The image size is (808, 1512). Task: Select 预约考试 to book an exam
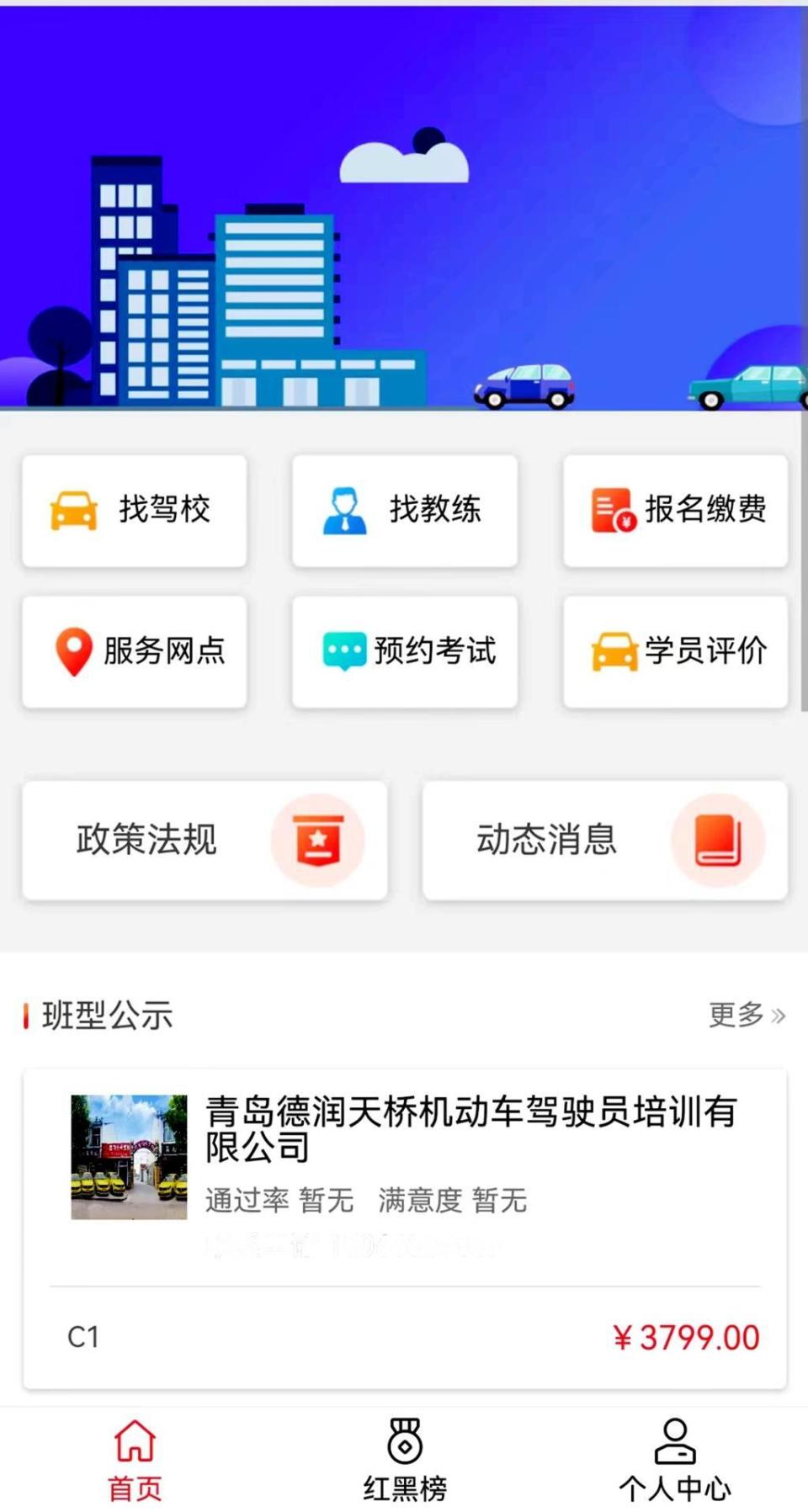(x=404, y=651)
